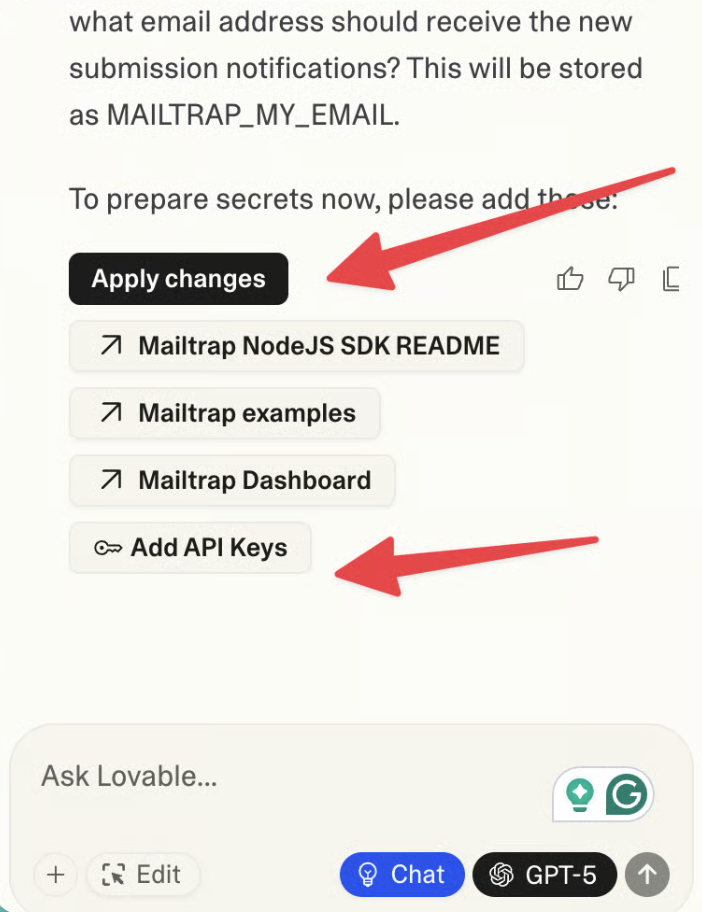The image size is (702, 912).
Task: Send the message with the arrow button
Action: click(647, 875)
